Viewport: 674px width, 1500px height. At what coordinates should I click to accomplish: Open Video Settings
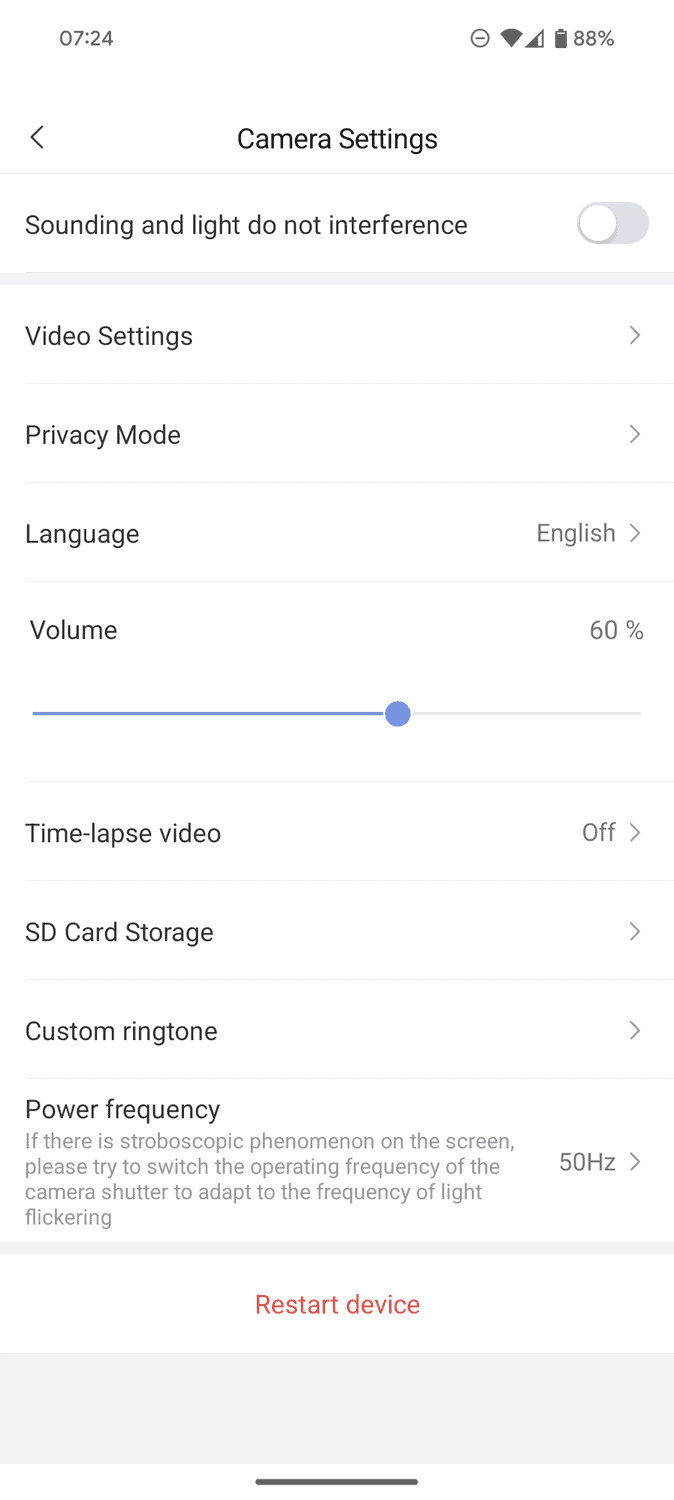[337, 336]
